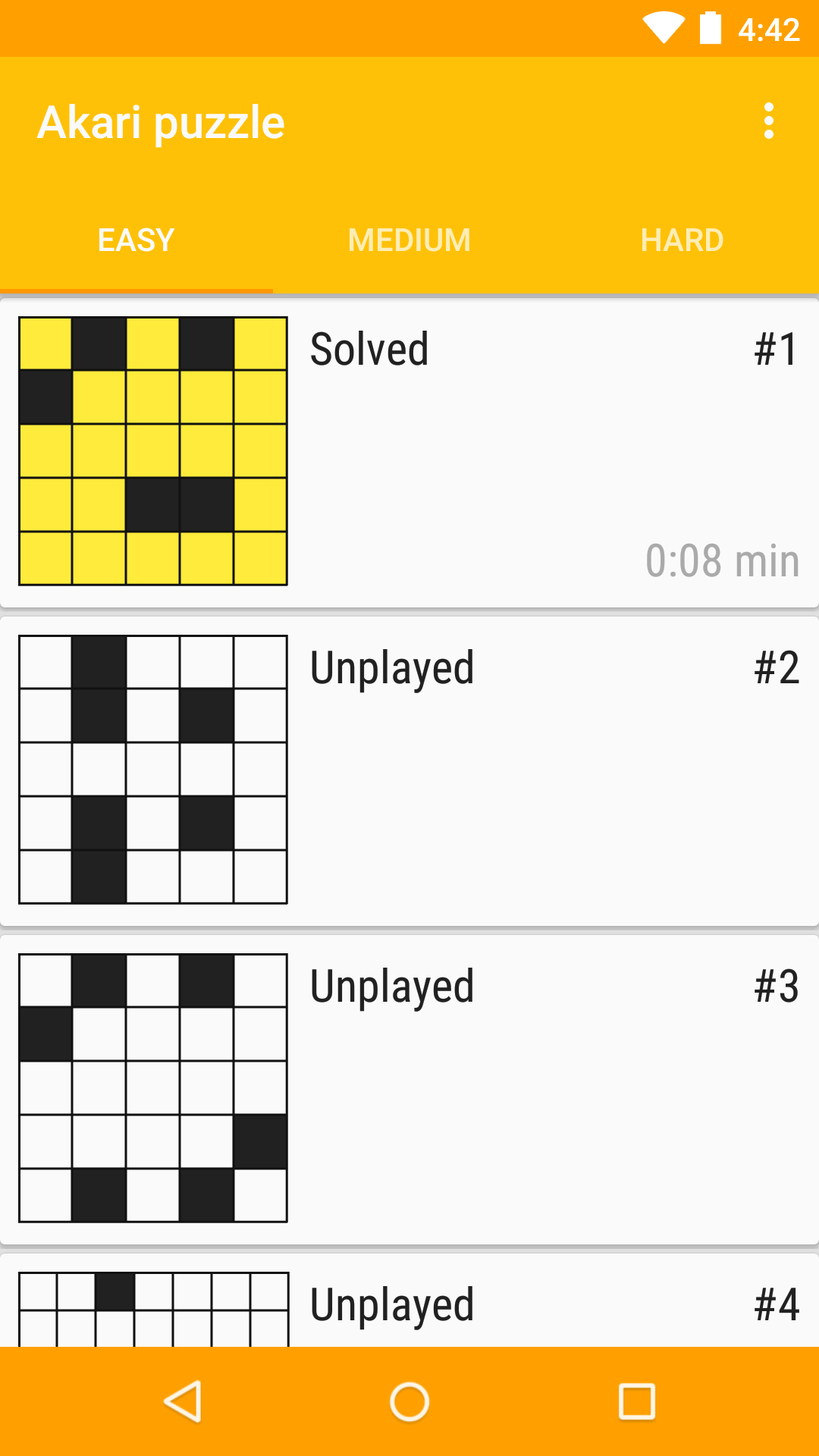The height and width of the screenshot is (1456, 819).
Task: Switch to the Medium tab
Action: click(409, 240)
